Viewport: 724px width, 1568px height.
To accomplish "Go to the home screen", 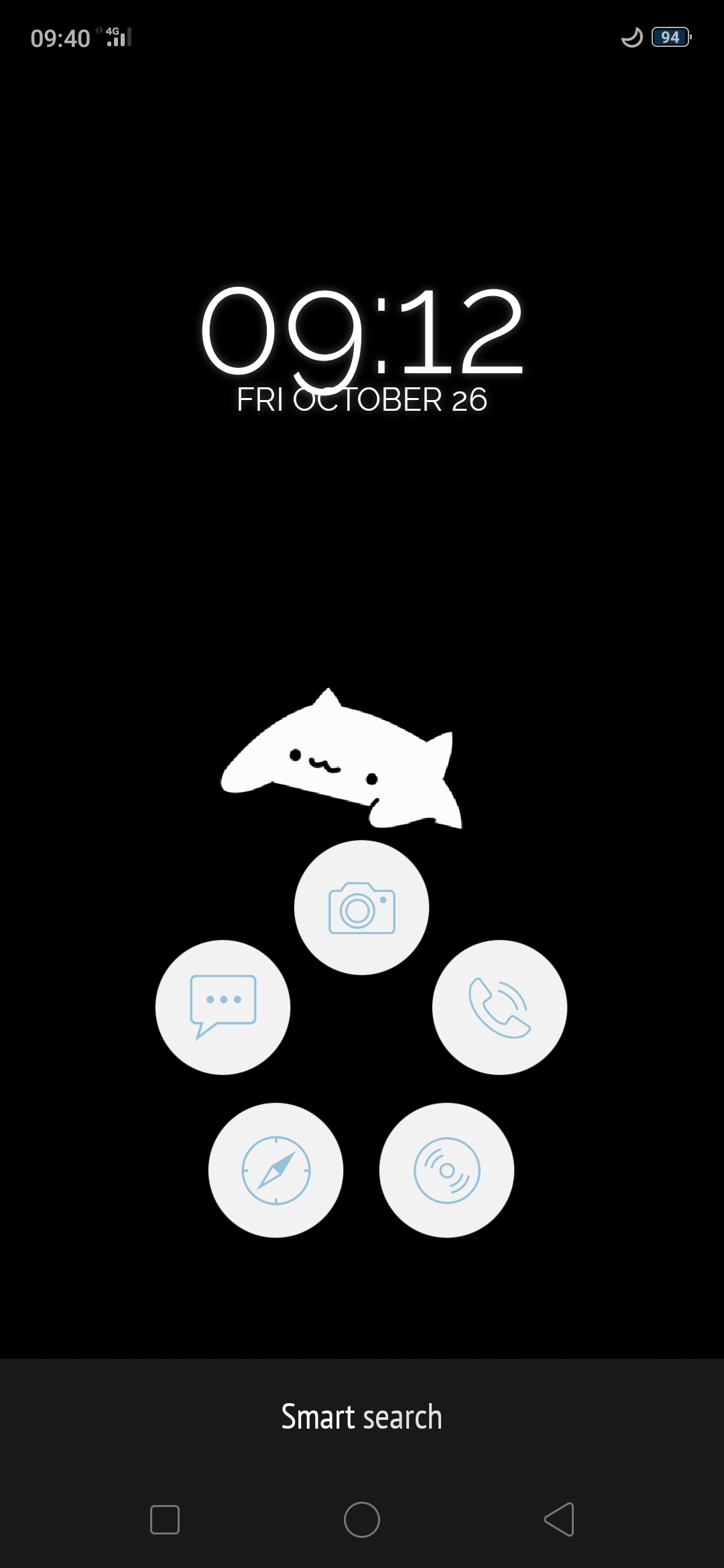I will [361, 1519].
